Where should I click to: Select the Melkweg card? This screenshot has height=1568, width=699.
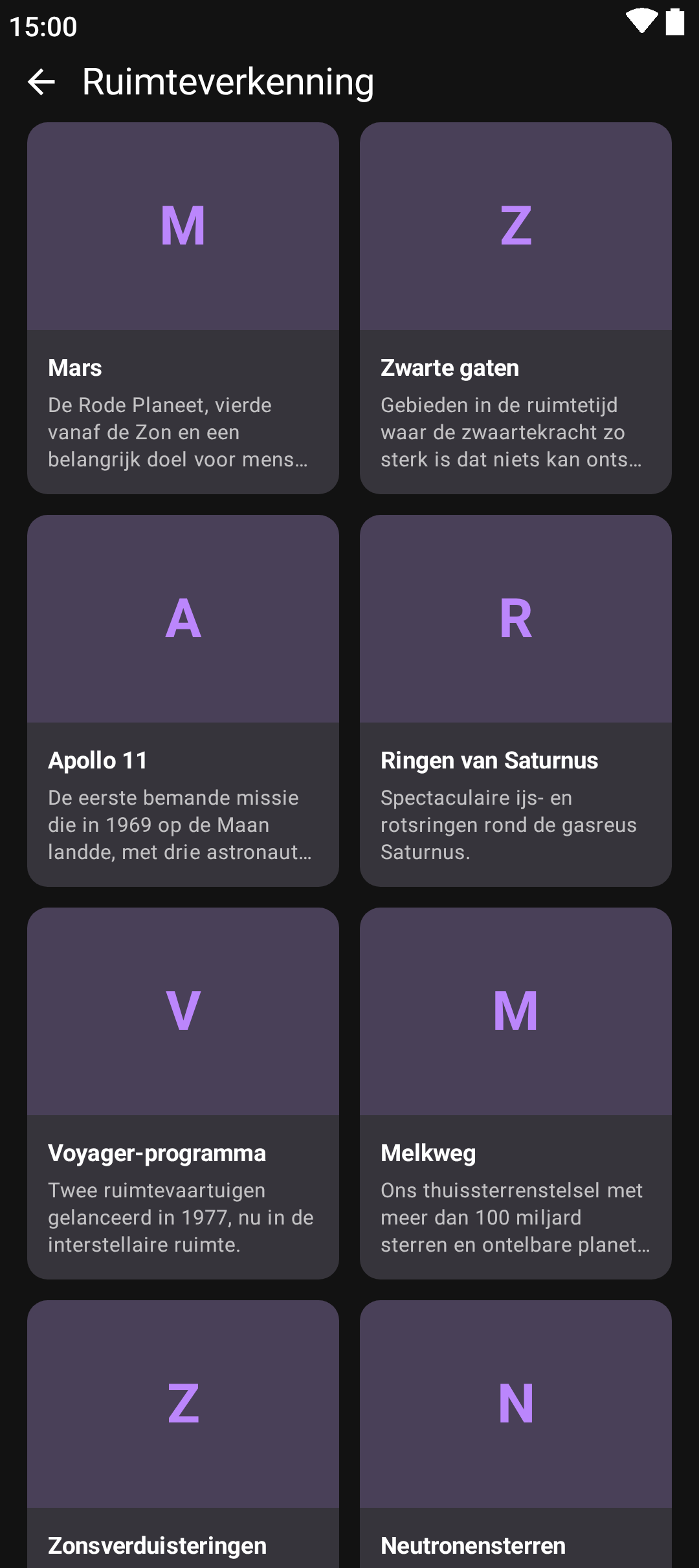[x=516, y=1093]
